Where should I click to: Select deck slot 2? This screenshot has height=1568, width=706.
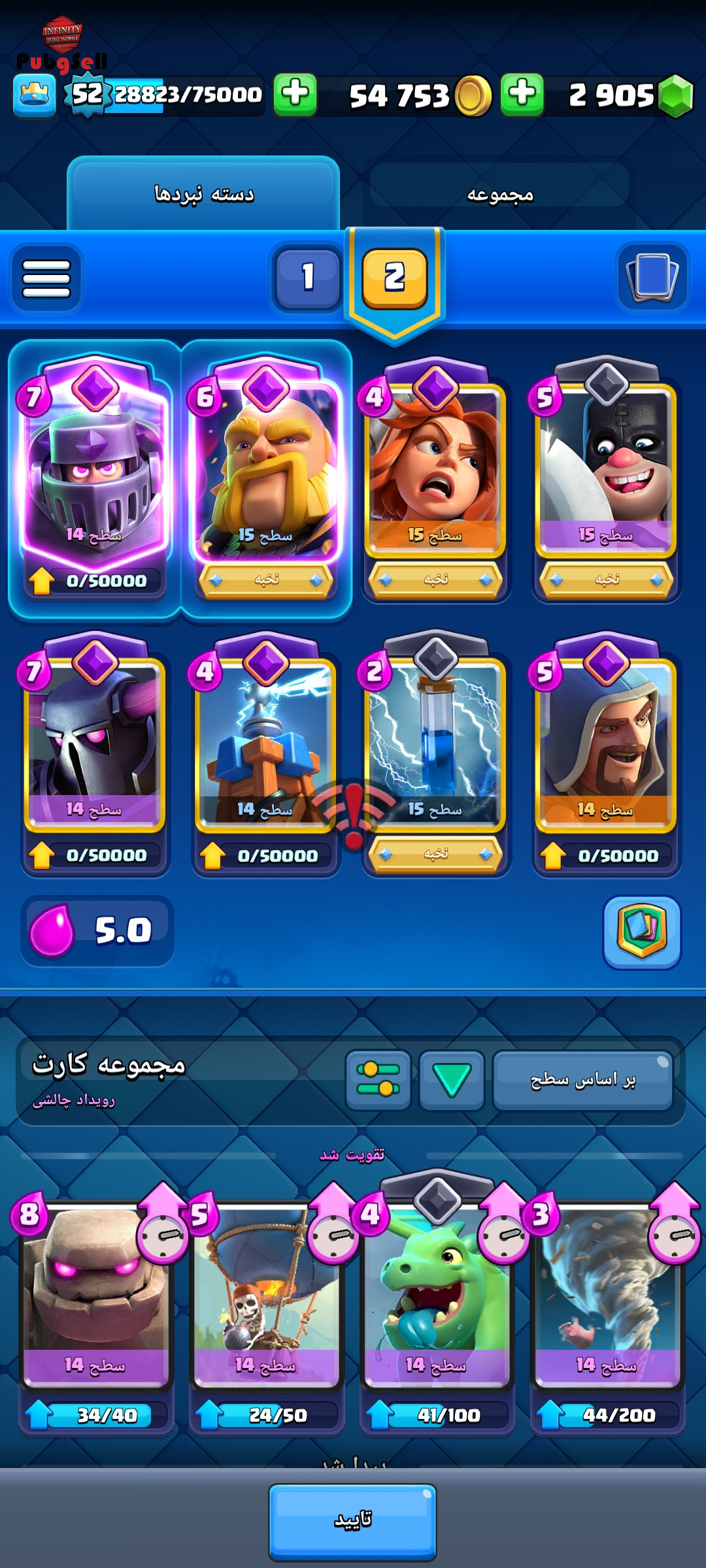coord(394,277)
